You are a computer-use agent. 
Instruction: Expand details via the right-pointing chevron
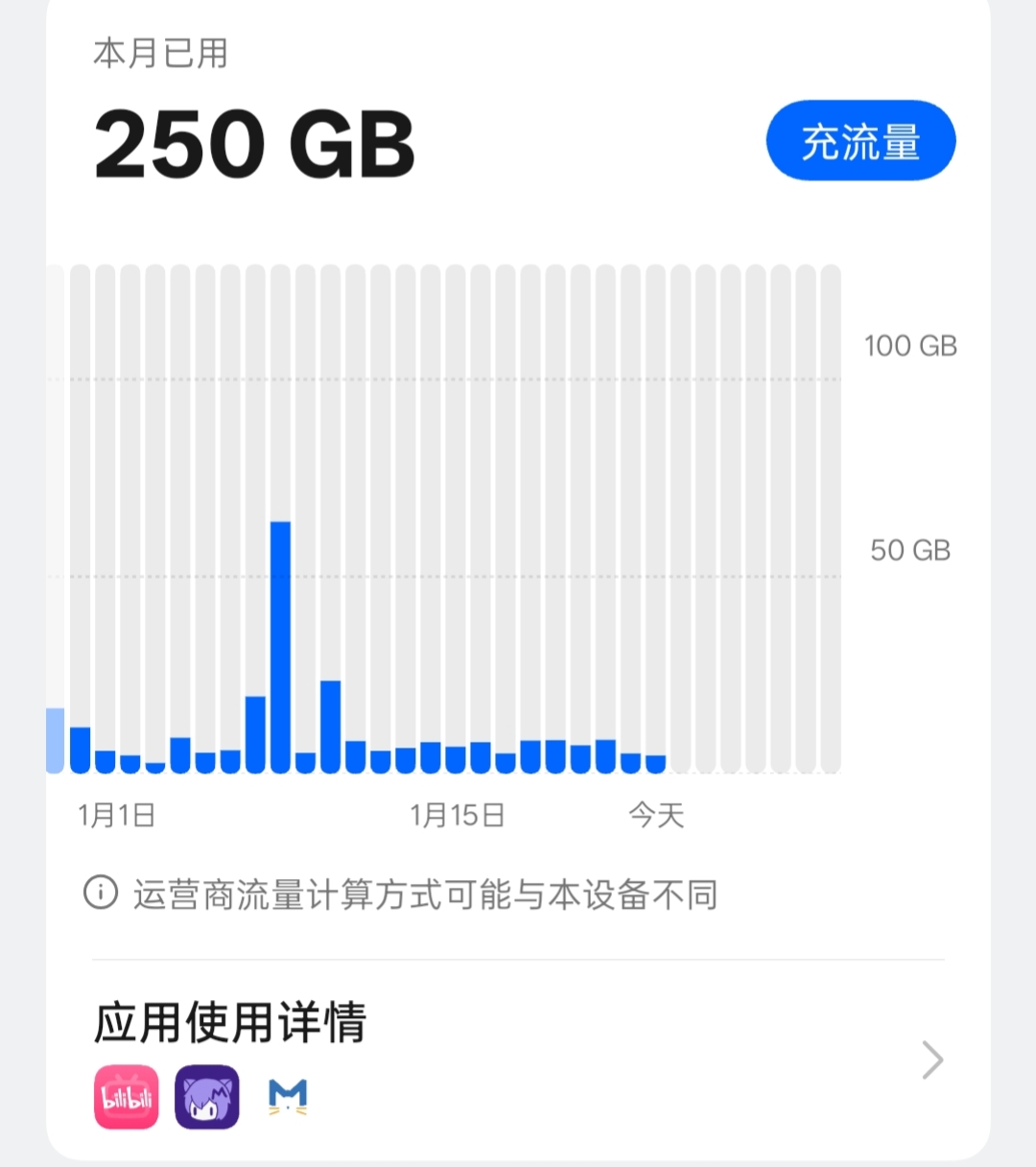coord(930,1060)
